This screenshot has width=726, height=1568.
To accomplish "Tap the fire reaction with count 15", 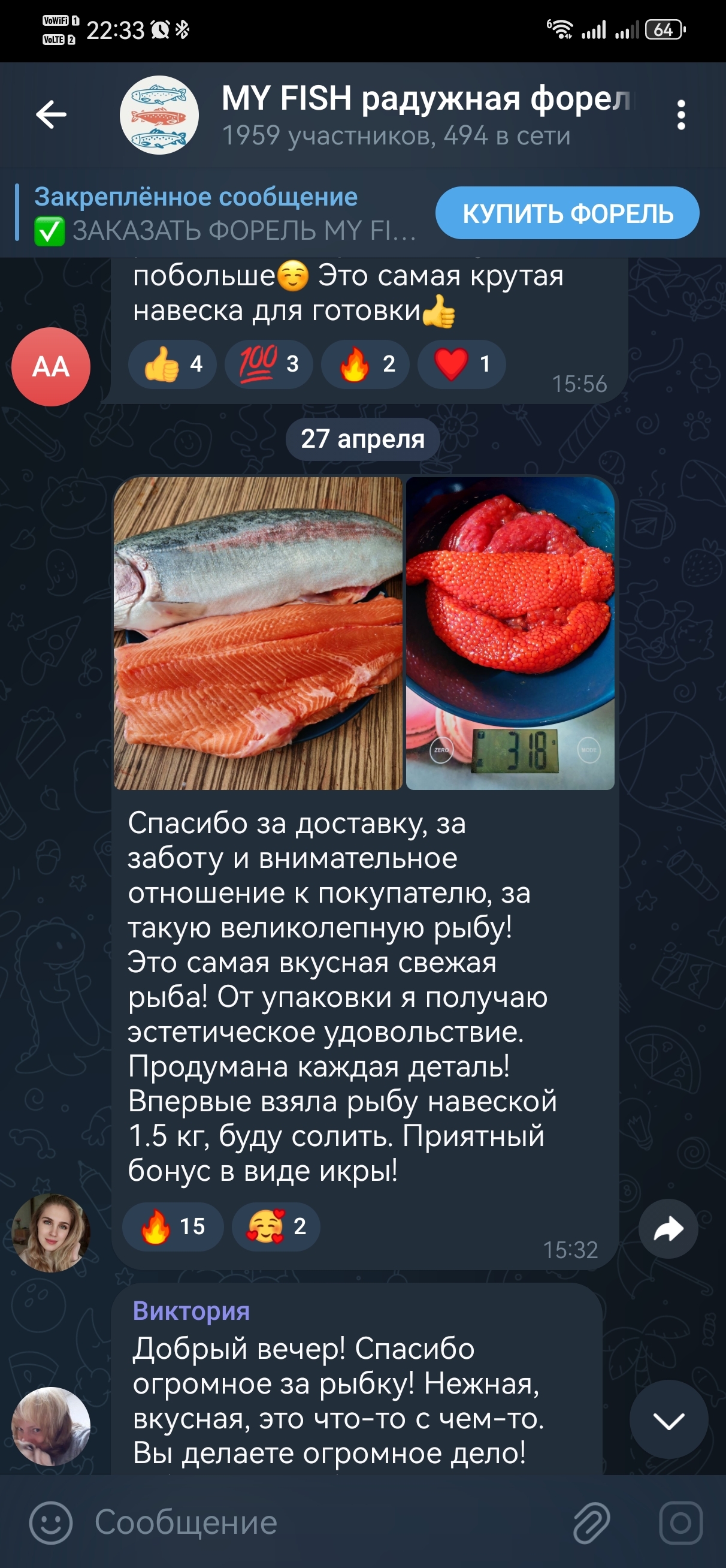I will tap(173, 1226).
